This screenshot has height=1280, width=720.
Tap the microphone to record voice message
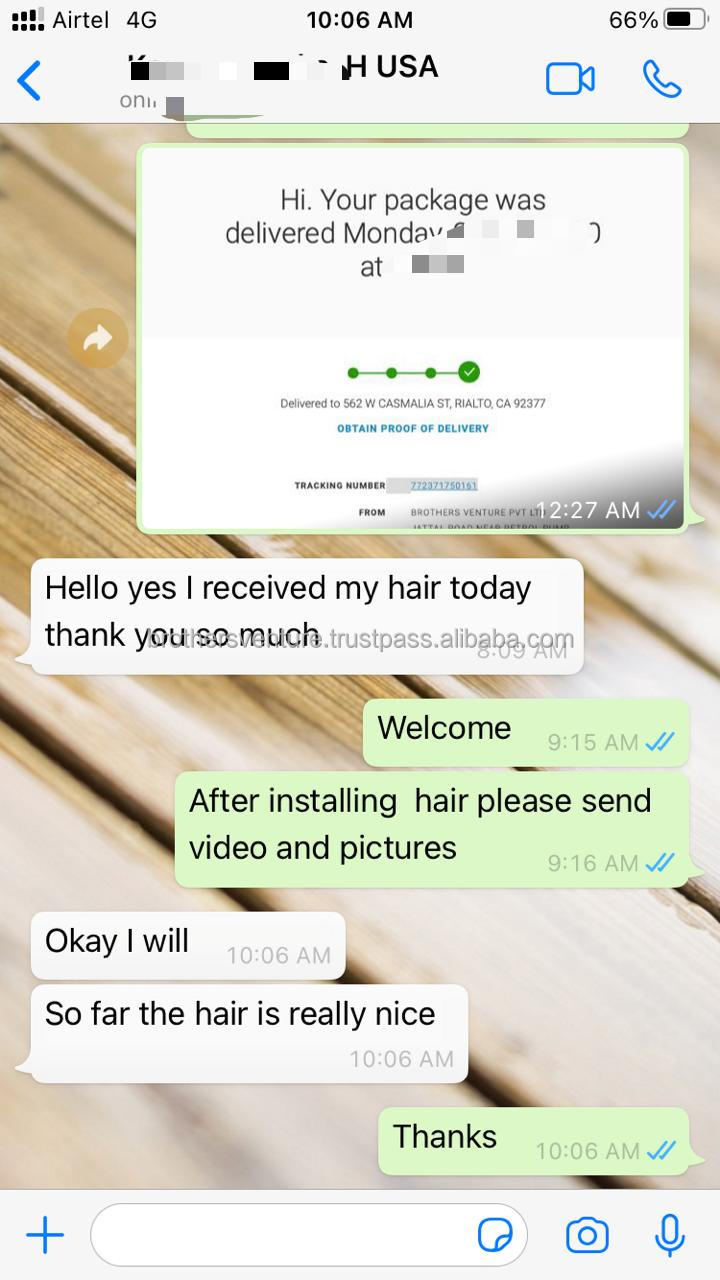coord(669,1236)
